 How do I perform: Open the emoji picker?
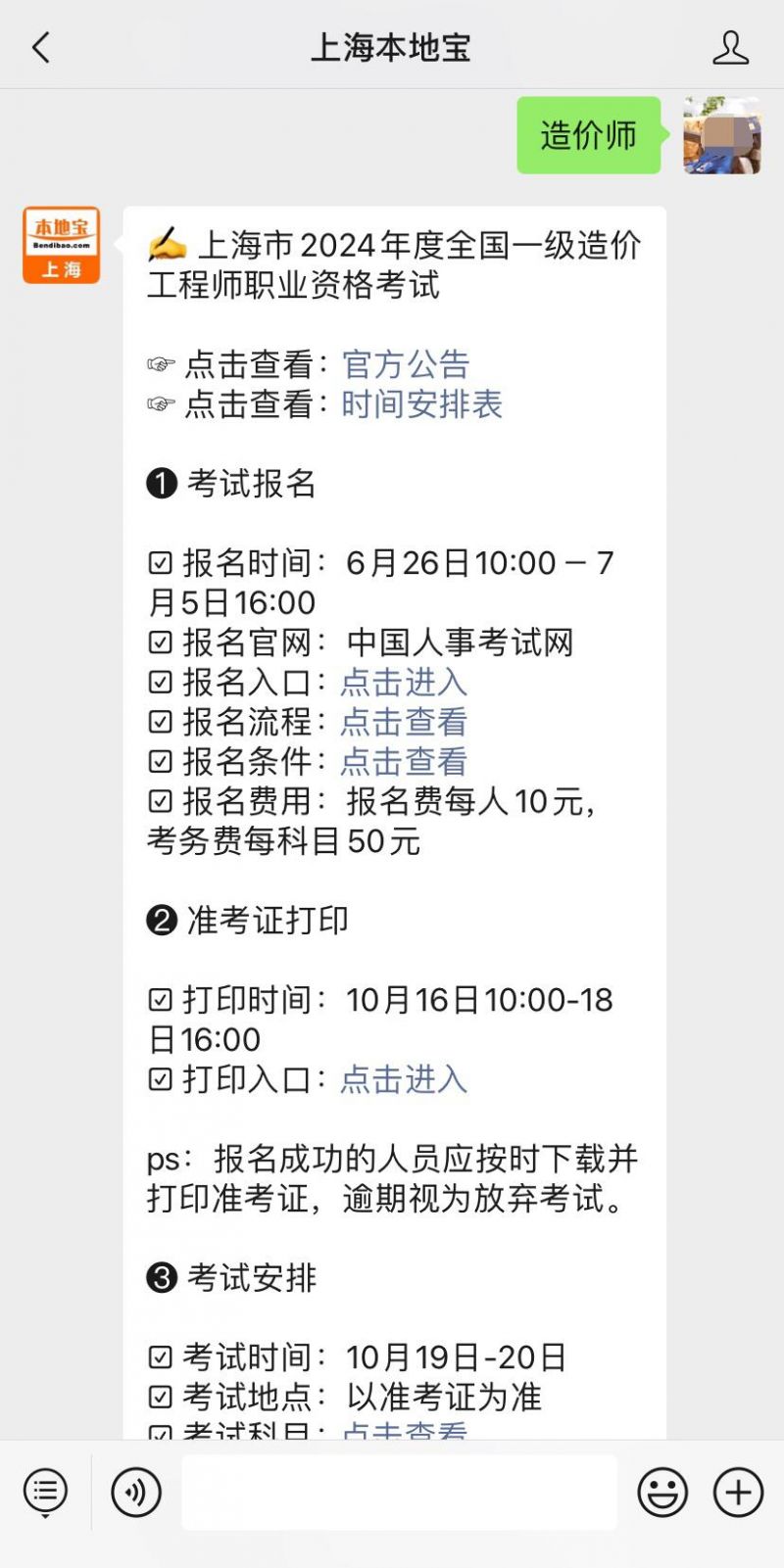tap(662, 1493)
